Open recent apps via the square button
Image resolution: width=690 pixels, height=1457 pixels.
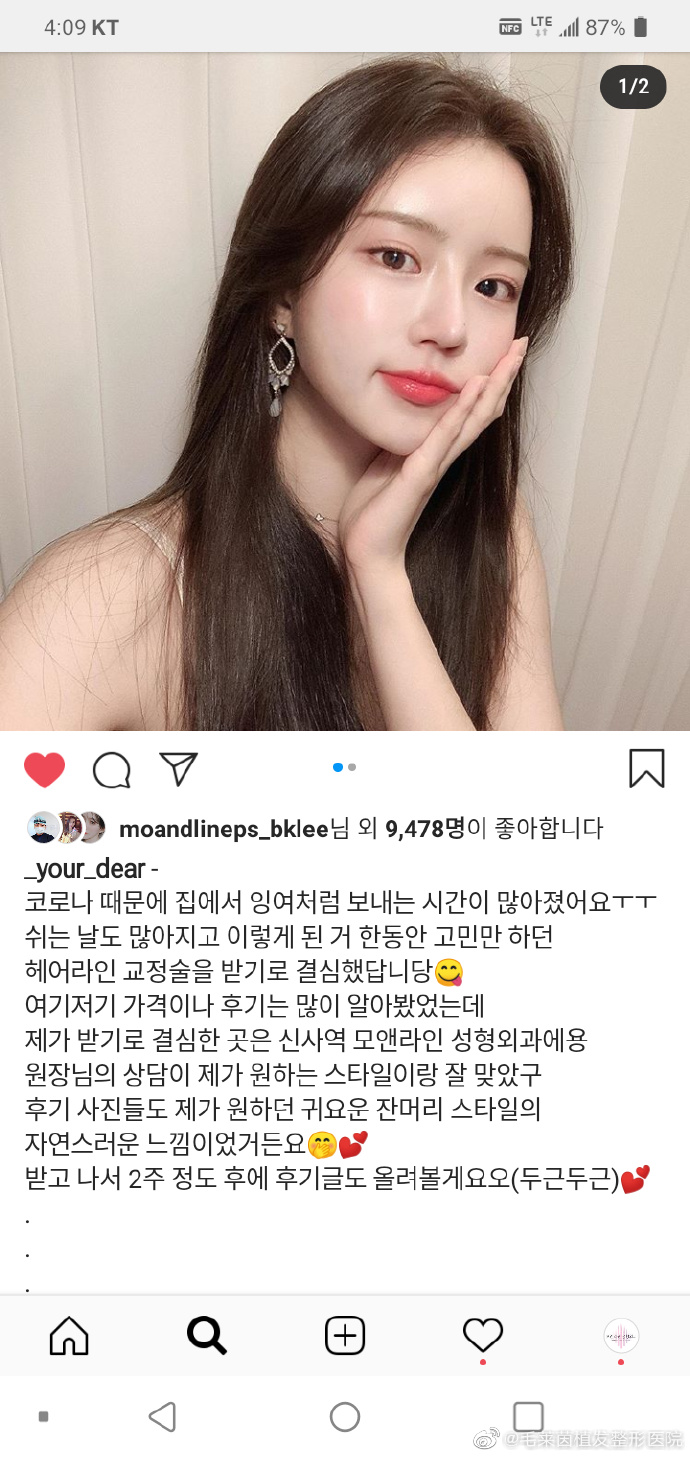click(527, 1416)
